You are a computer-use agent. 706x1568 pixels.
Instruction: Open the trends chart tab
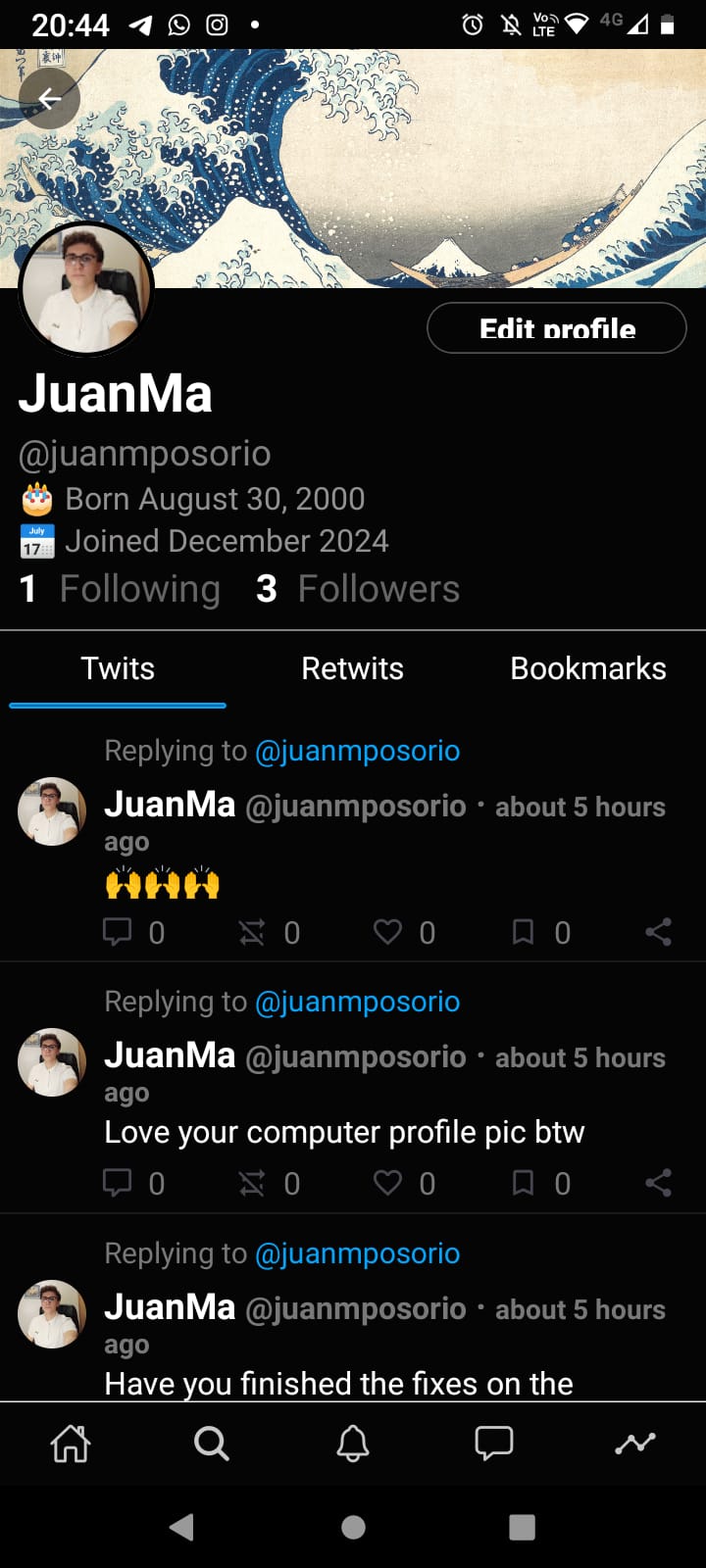[634, 1443]
